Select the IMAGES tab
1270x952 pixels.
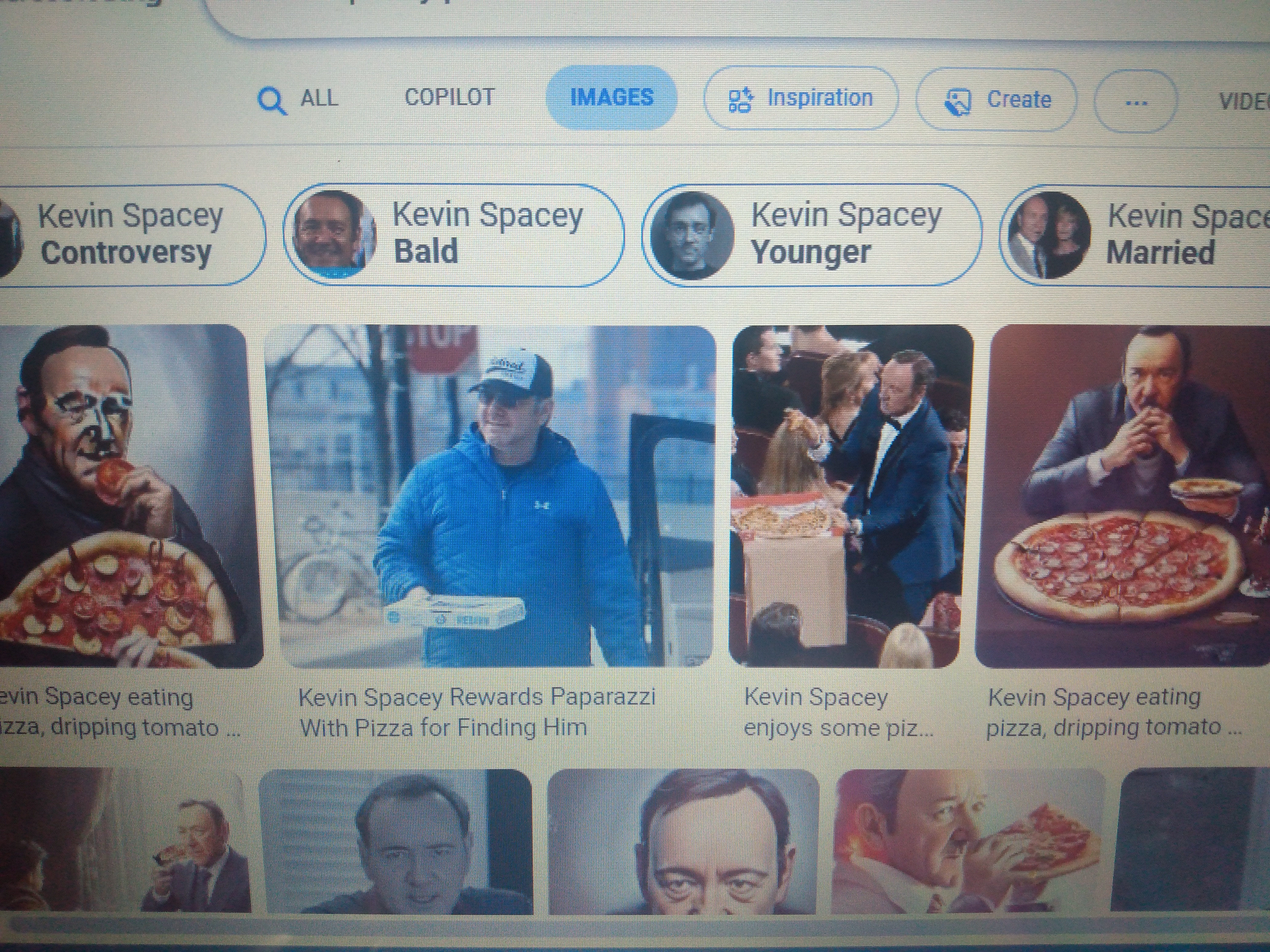611,98
